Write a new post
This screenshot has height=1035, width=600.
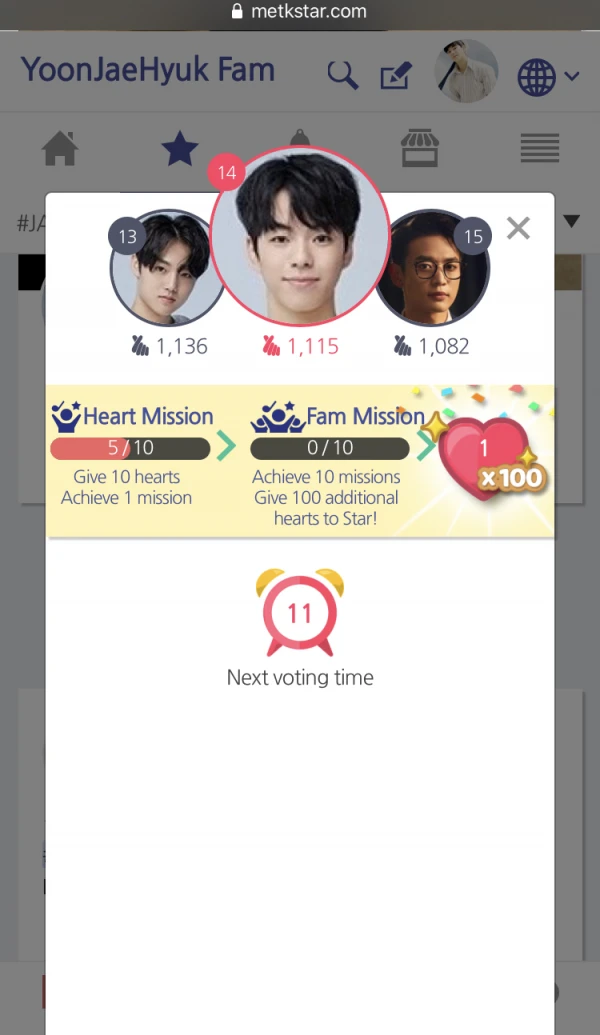click(396, 75)
